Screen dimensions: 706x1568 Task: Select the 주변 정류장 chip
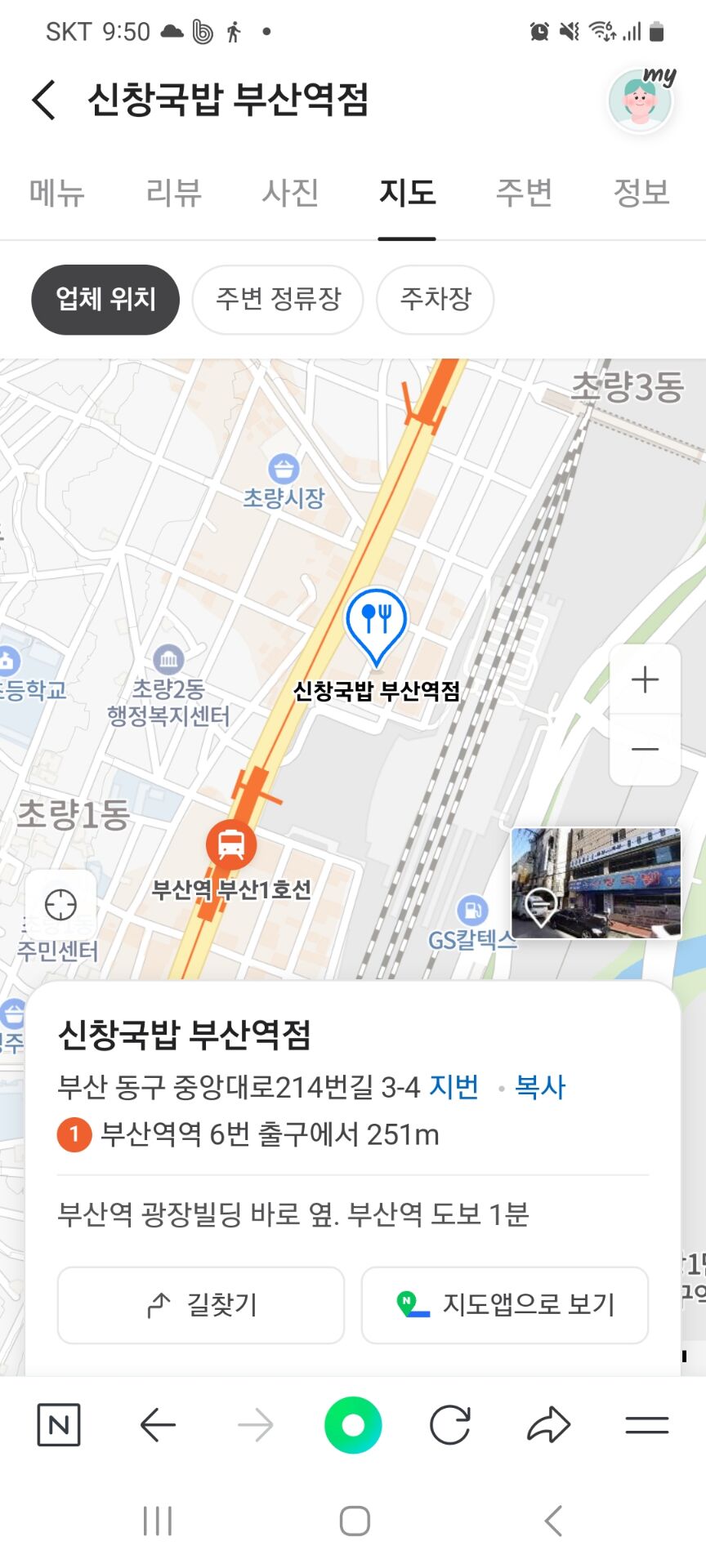[x=278, y=299]
